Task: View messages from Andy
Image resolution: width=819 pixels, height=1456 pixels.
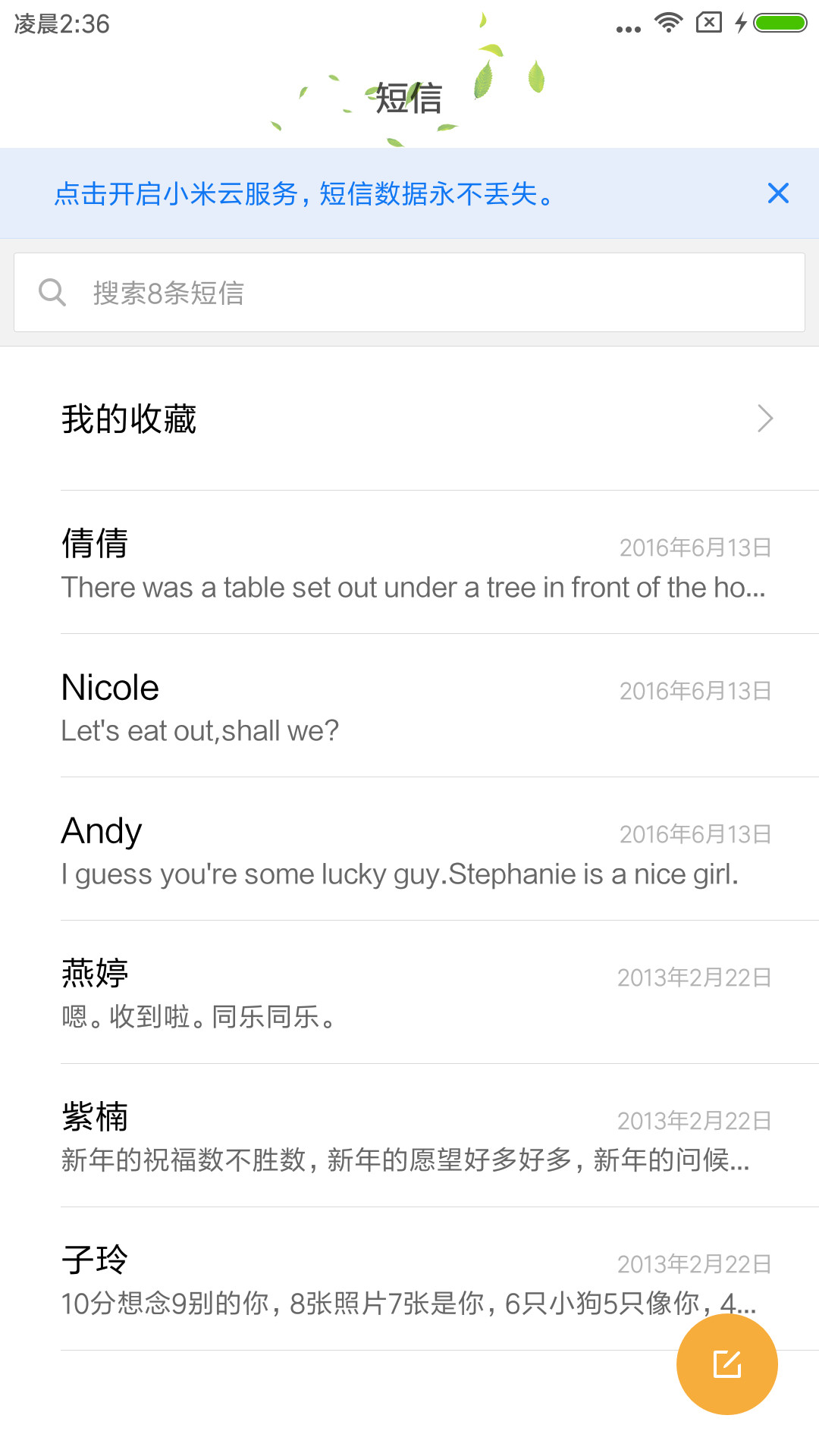Action: [x=409, y=849]
